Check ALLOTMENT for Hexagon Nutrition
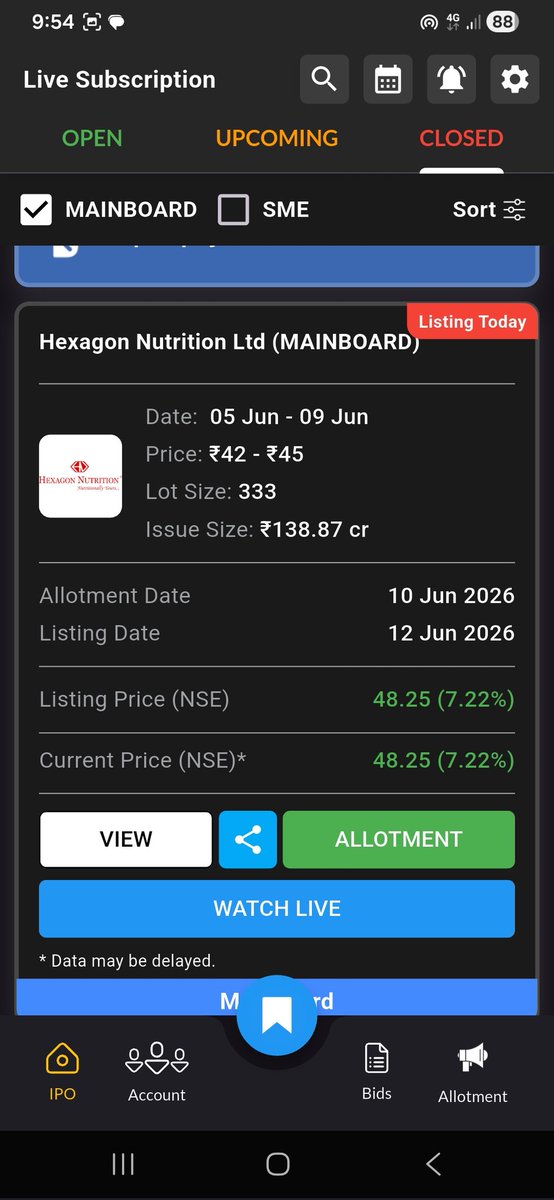The image size is (554, 1200). (x=399, y=839)
